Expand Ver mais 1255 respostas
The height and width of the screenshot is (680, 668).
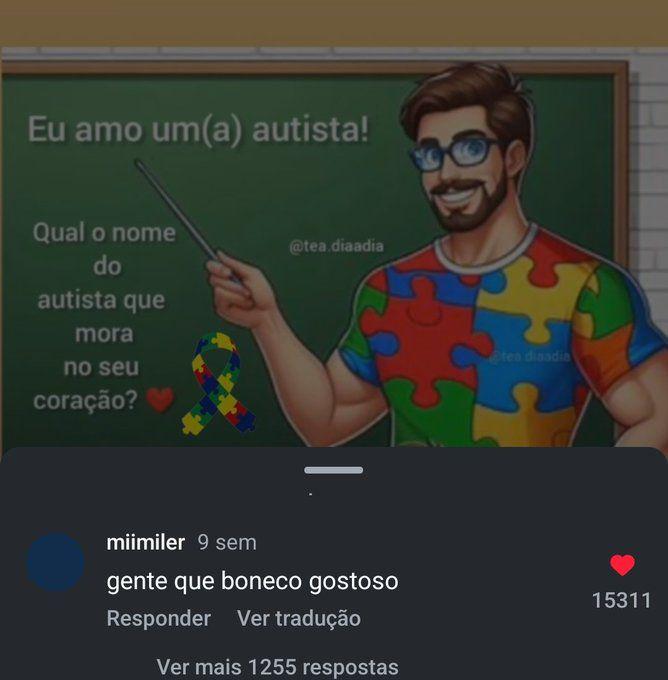[x=277, y=667]
